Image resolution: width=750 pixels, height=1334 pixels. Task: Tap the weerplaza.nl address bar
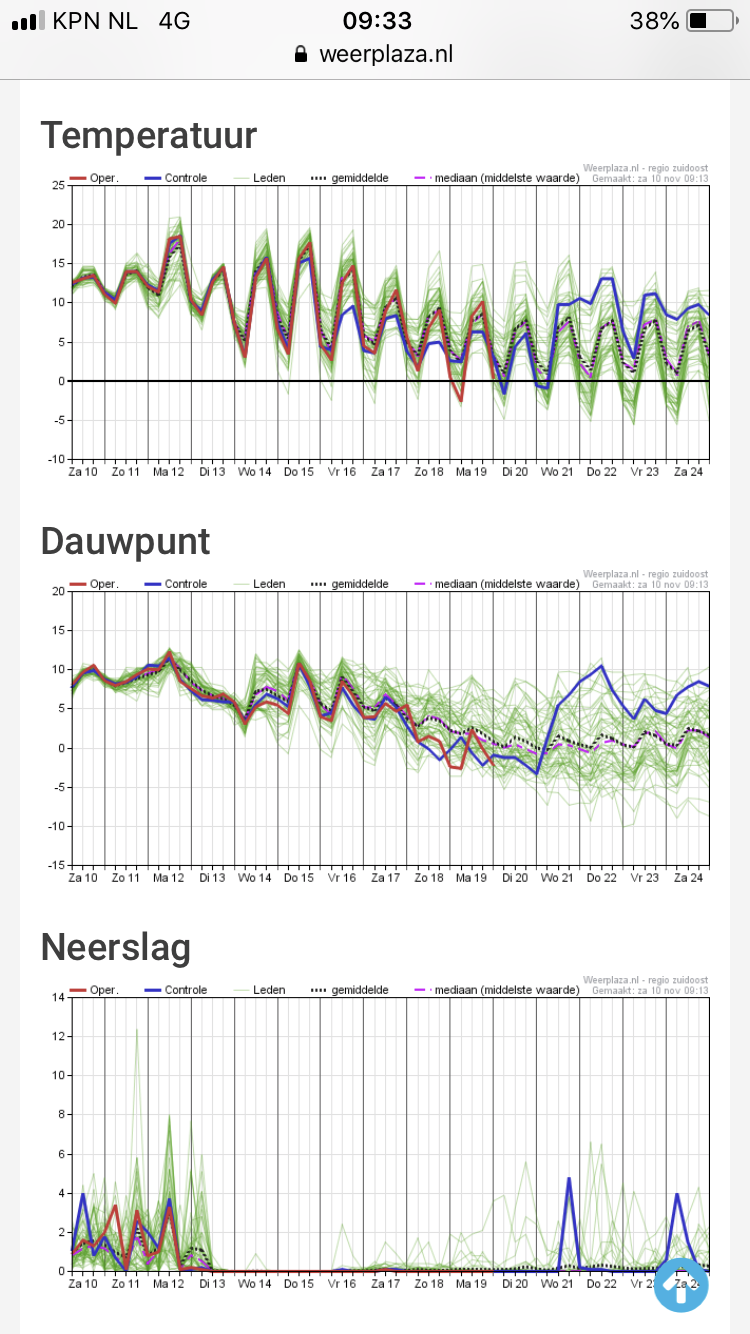click(374, 54)
